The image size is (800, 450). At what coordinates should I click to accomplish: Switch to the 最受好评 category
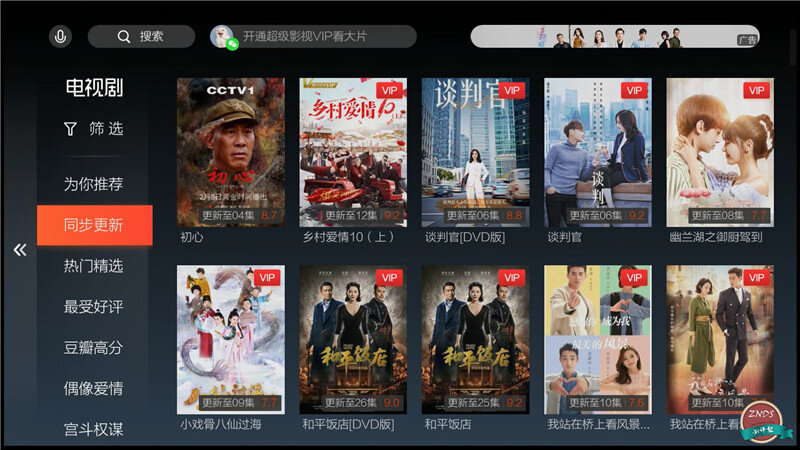[x=94, y=307]
